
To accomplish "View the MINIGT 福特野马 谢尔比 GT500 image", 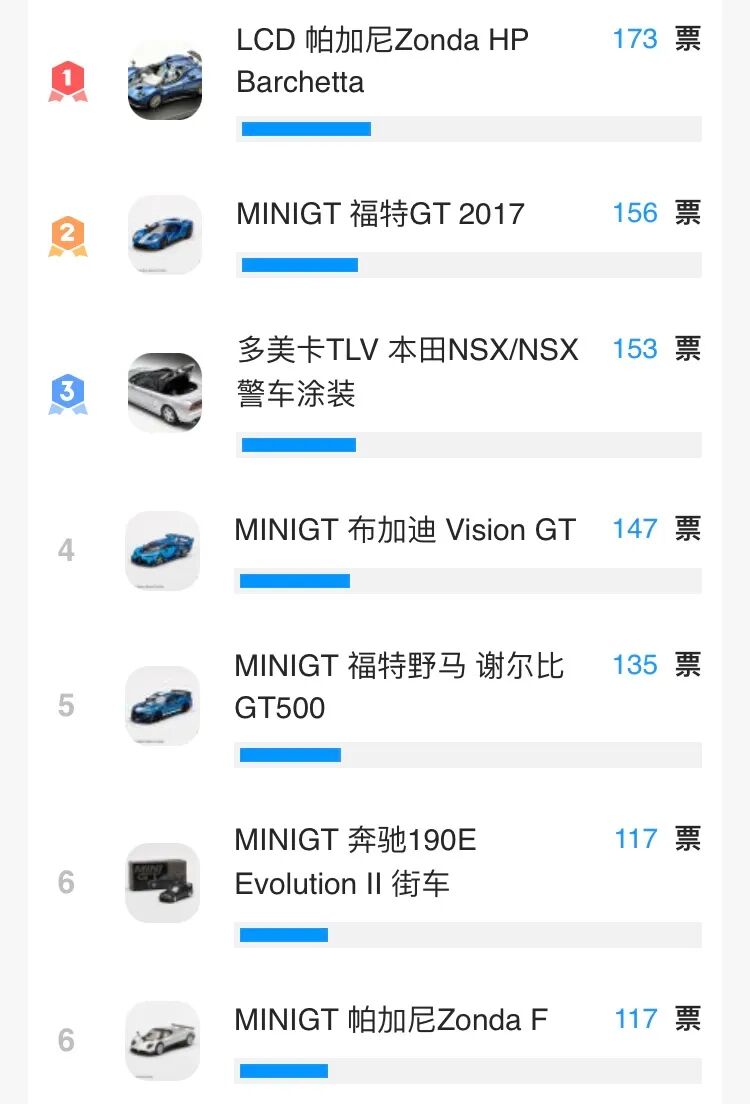I will click(x=163, y=706).
